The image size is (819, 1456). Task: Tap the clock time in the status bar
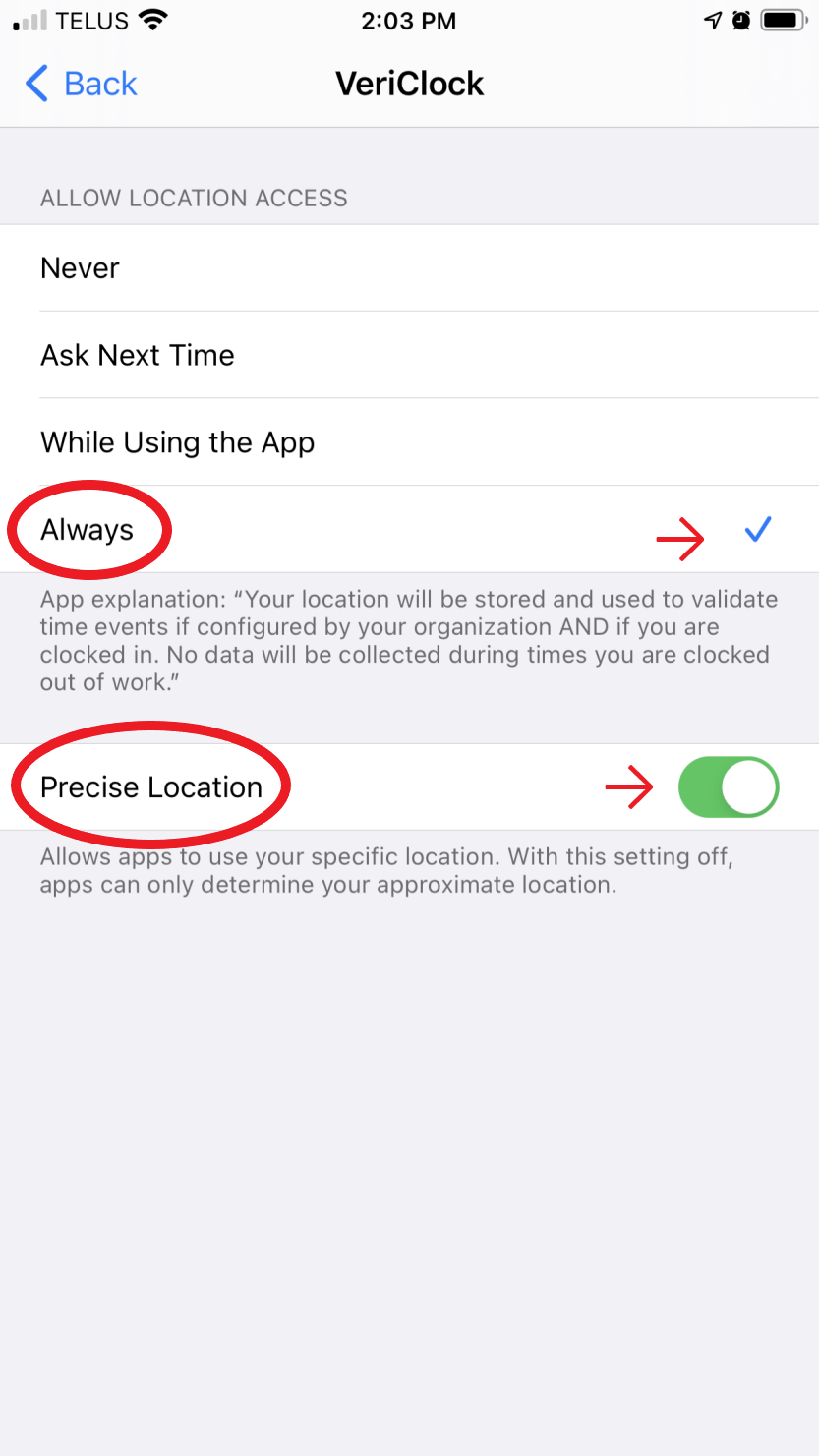[x=409, y=20]
